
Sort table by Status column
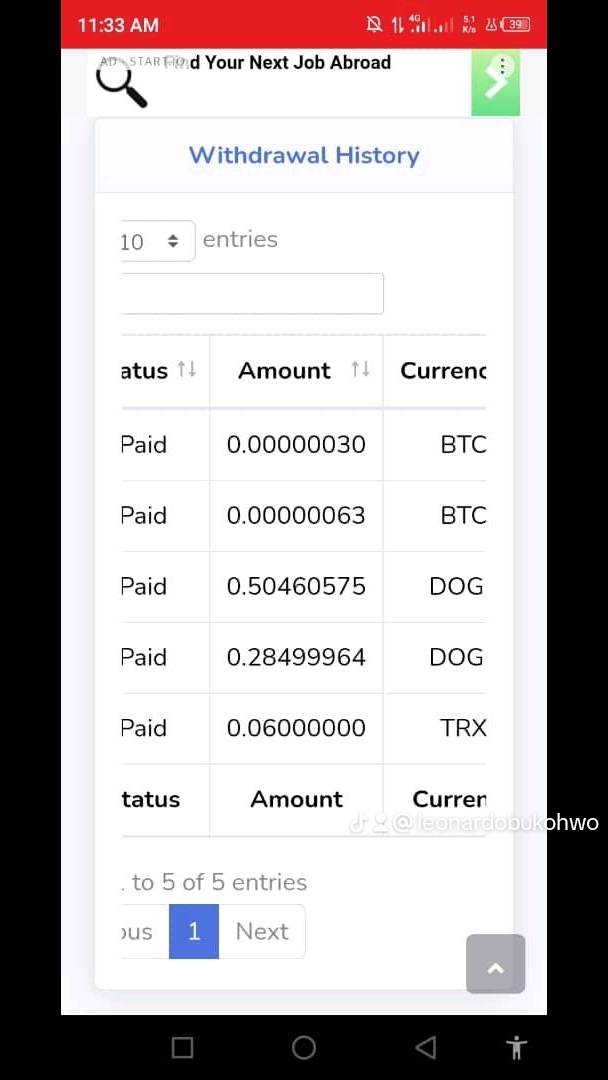click(165, 371)
